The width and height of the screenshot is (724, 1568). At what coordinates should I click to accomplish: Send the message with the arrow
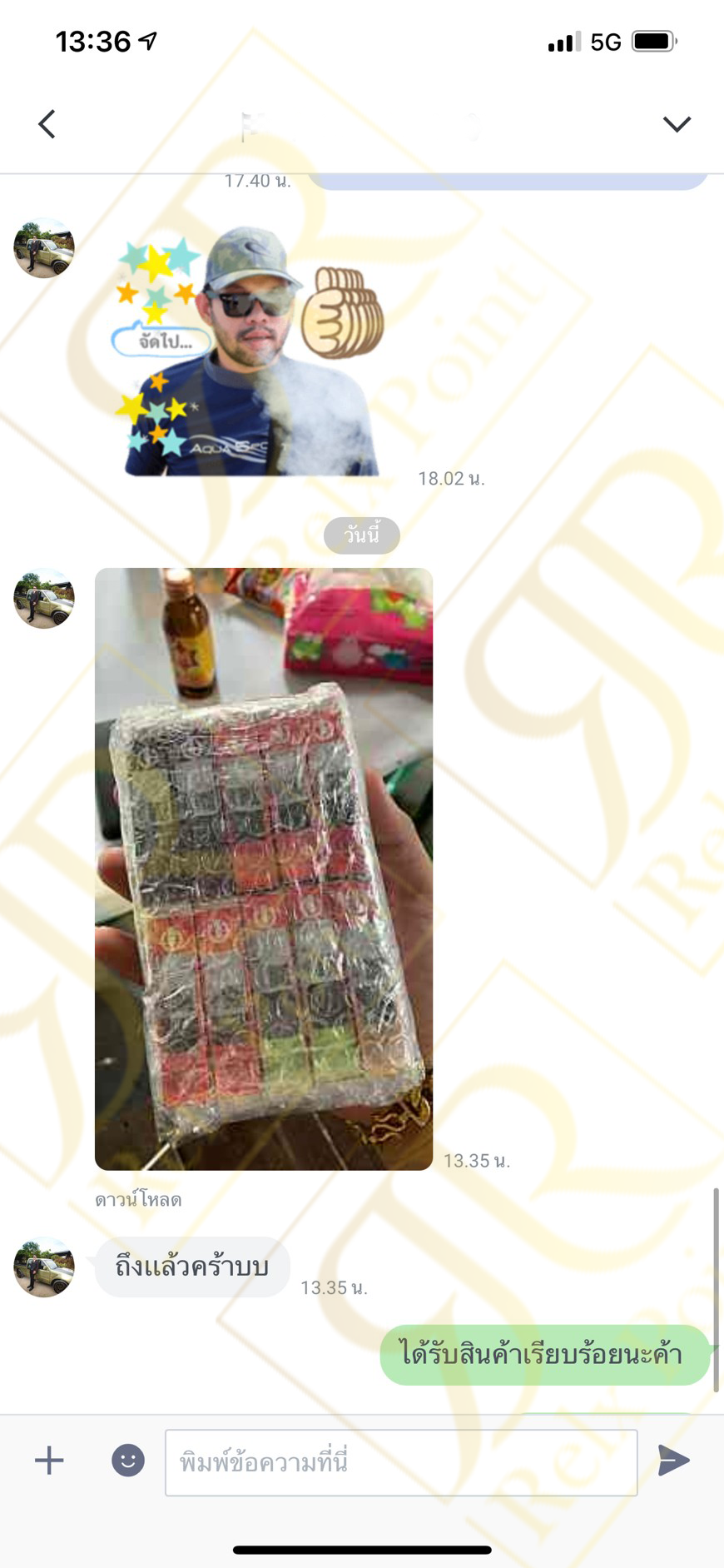pos(673,1460)
